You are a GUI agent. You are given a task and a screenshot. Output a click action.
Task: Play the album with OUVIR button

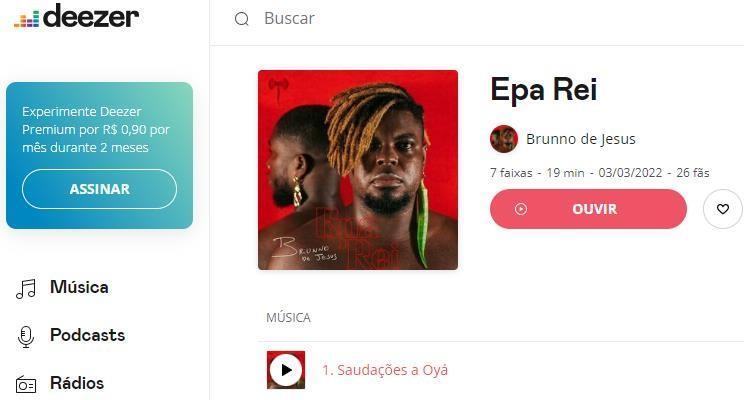[588, 209]
